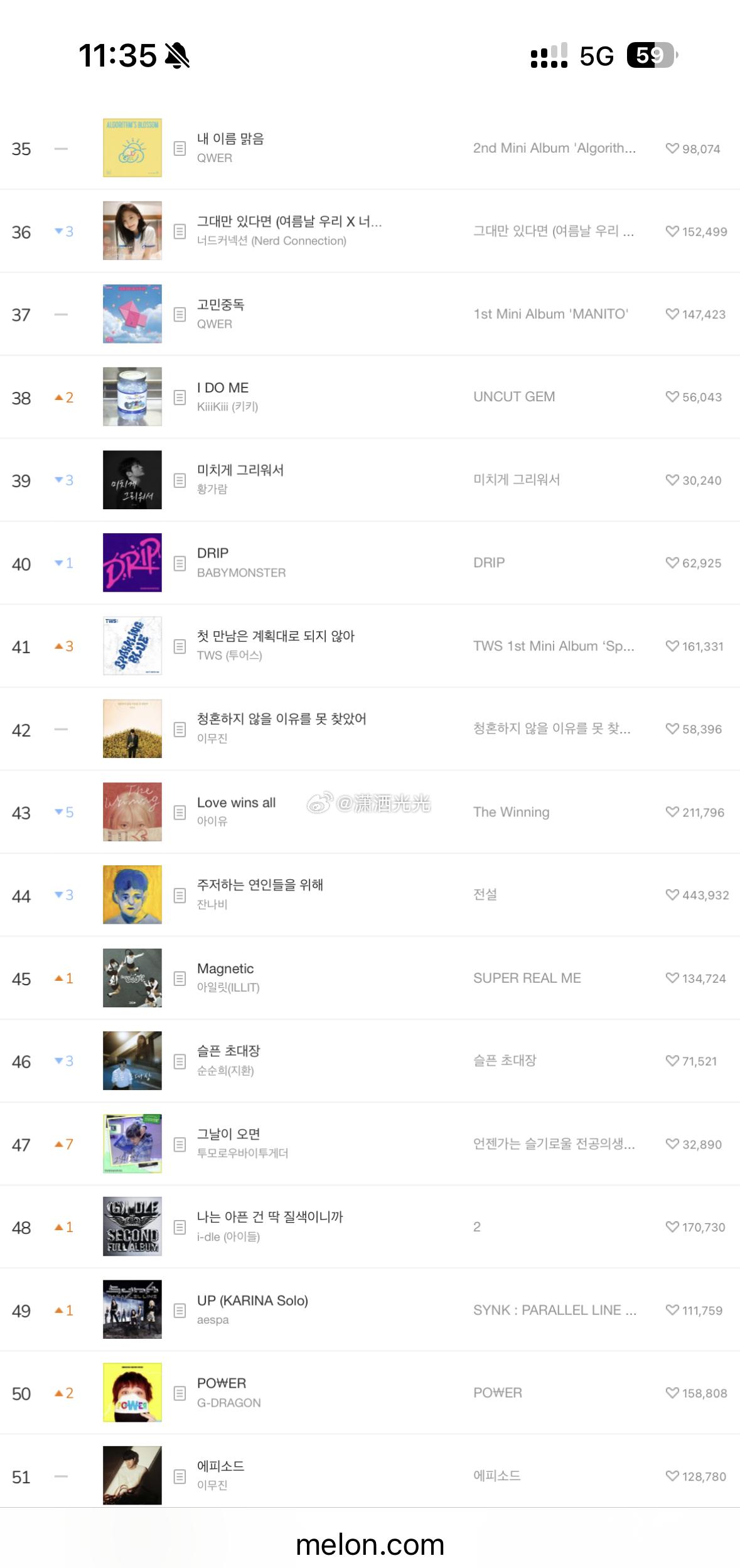Like the song DRIP by BABYMONSTER
Viewport: 740px width, 1568px height.
(x=672, y=563)
